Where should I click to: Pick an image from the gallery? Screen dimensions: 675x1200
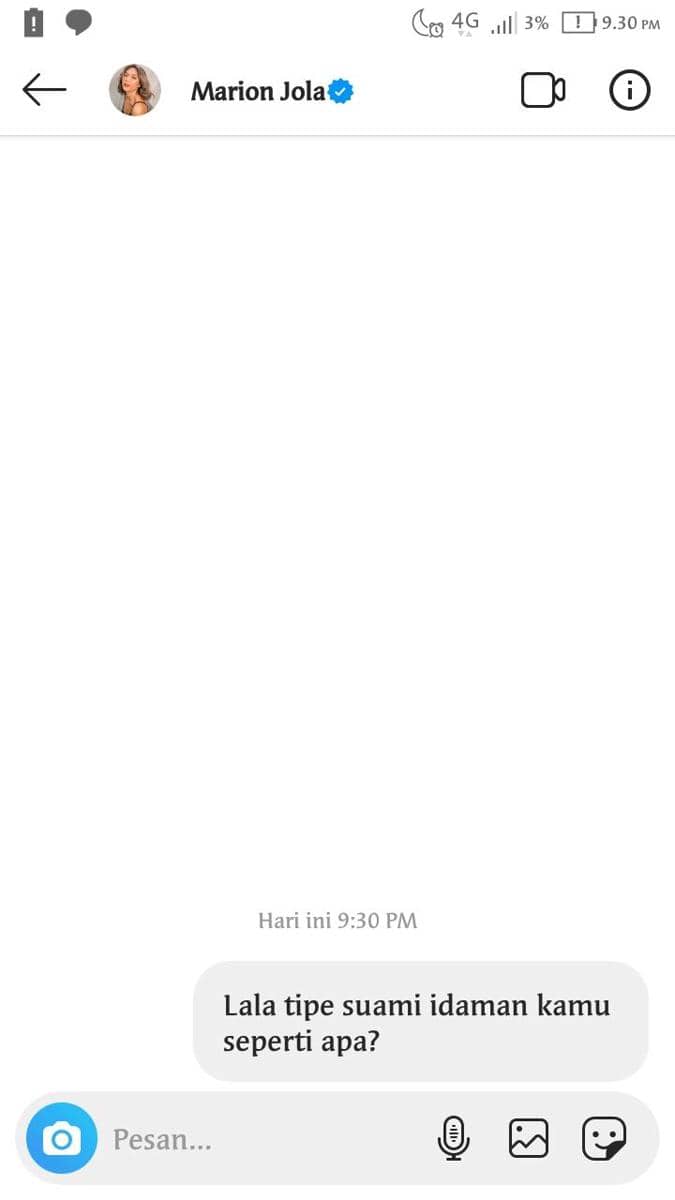(529, 1138)
